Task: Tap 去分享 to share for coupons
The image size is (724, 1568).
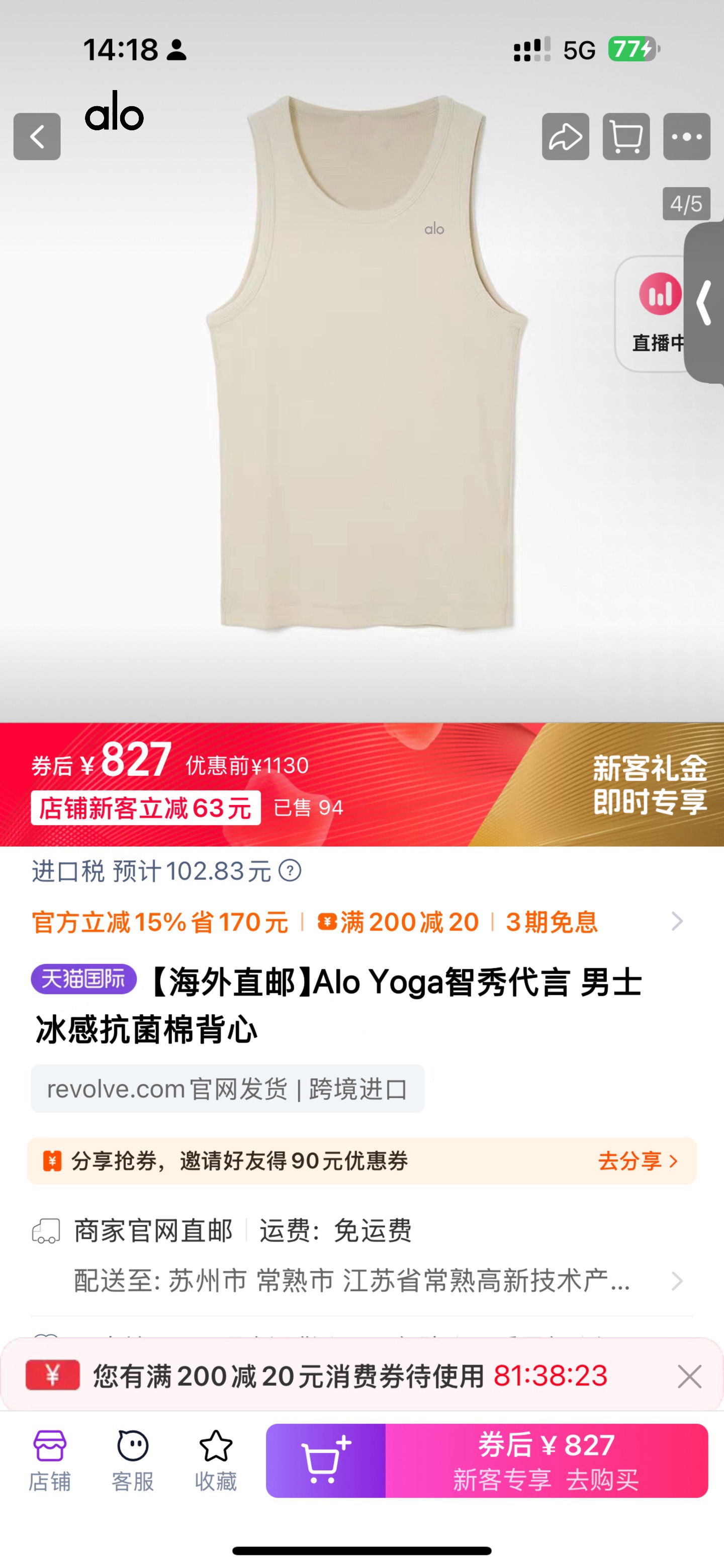Action: point(637,1161)
